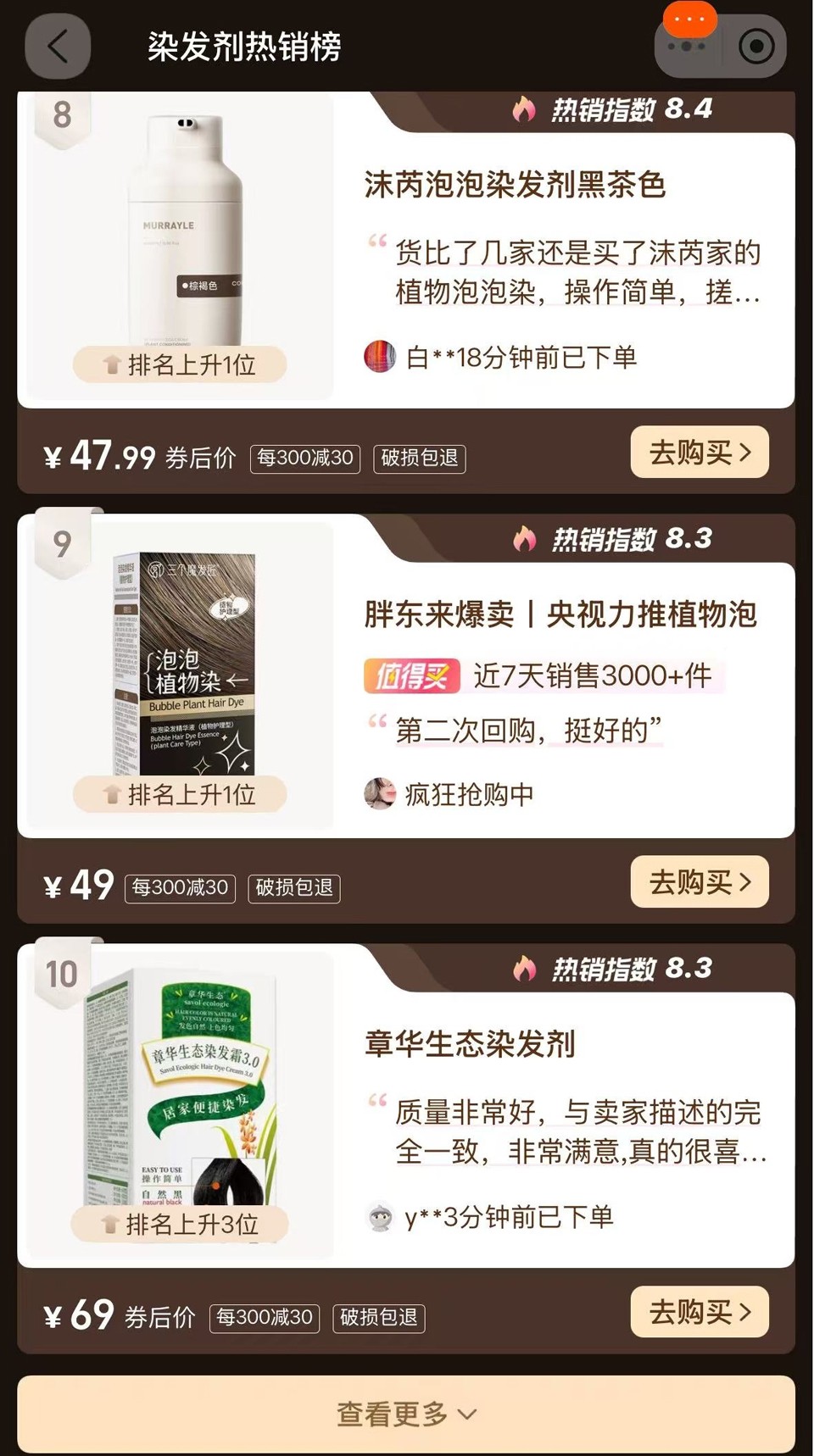Image resolution: width=814 pixels, height=1456 pixels.
Task: Close the mini-program using the circle icon
Action: tap(755, 47)
